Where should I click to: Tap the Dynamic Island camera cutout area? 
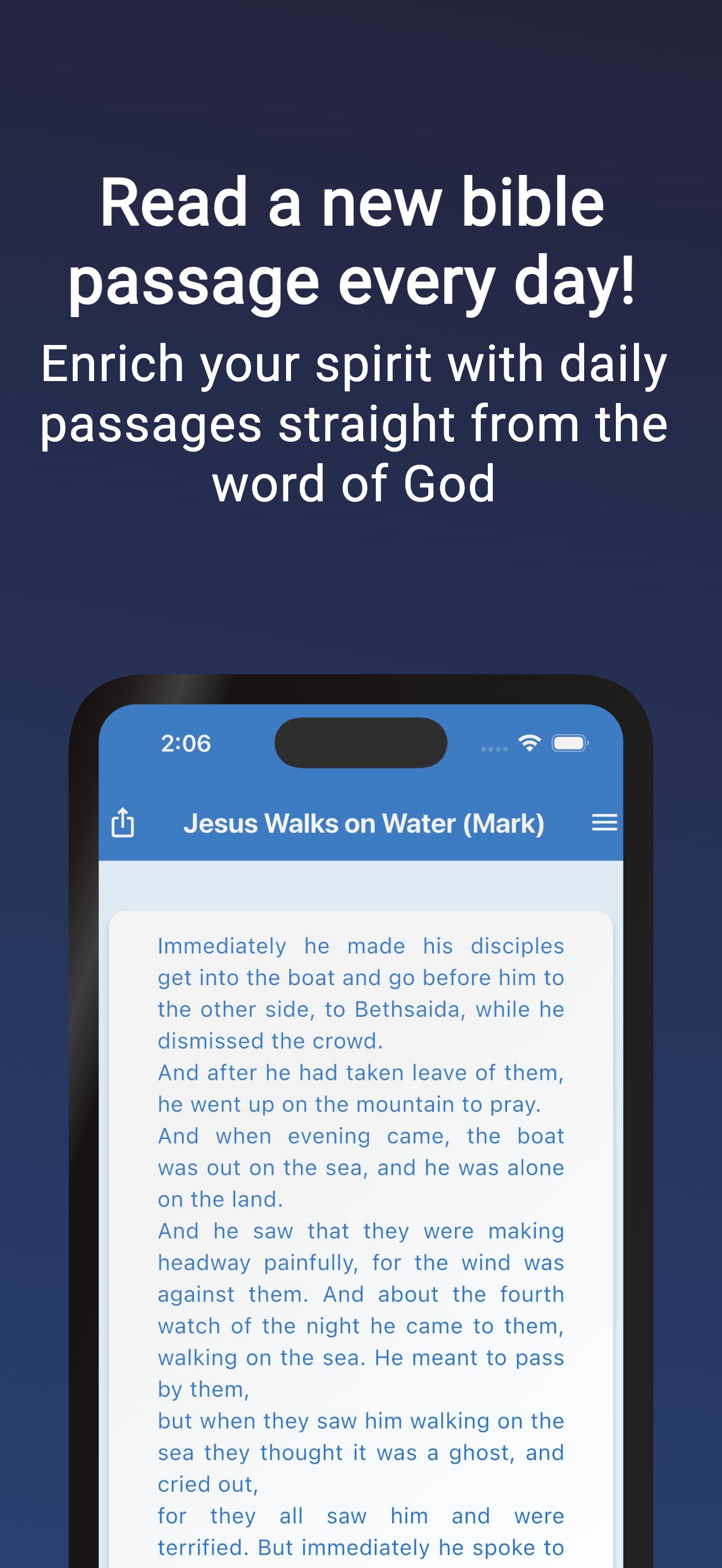[361, 742]
